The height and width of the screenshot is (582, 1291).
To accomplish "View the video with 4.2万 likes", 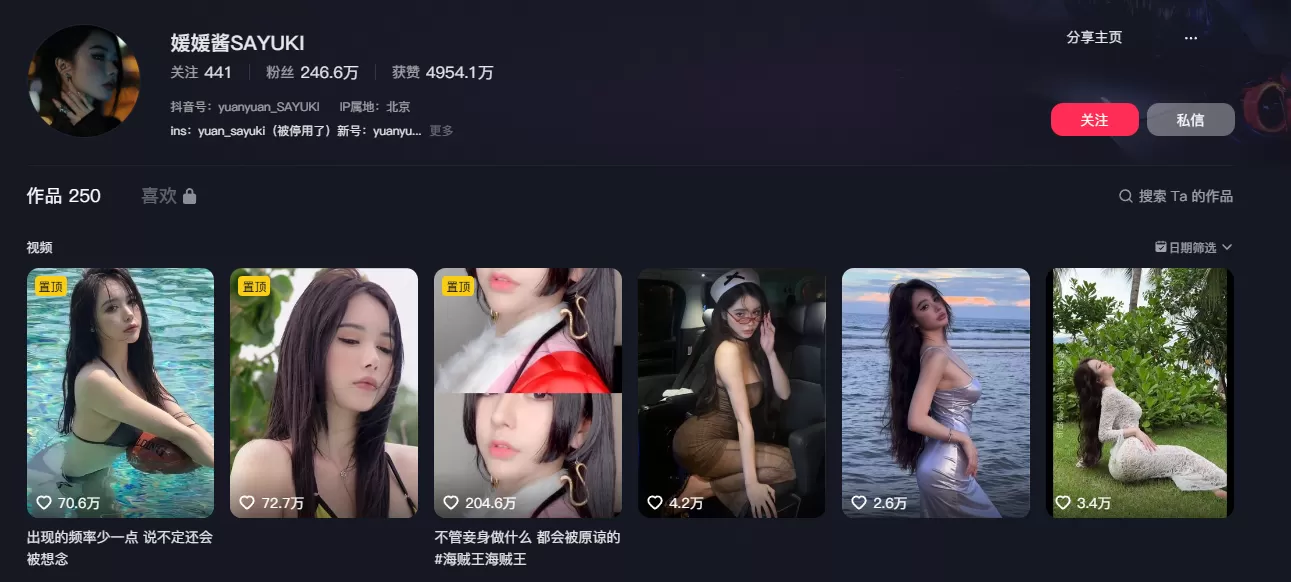I will 732,392.
